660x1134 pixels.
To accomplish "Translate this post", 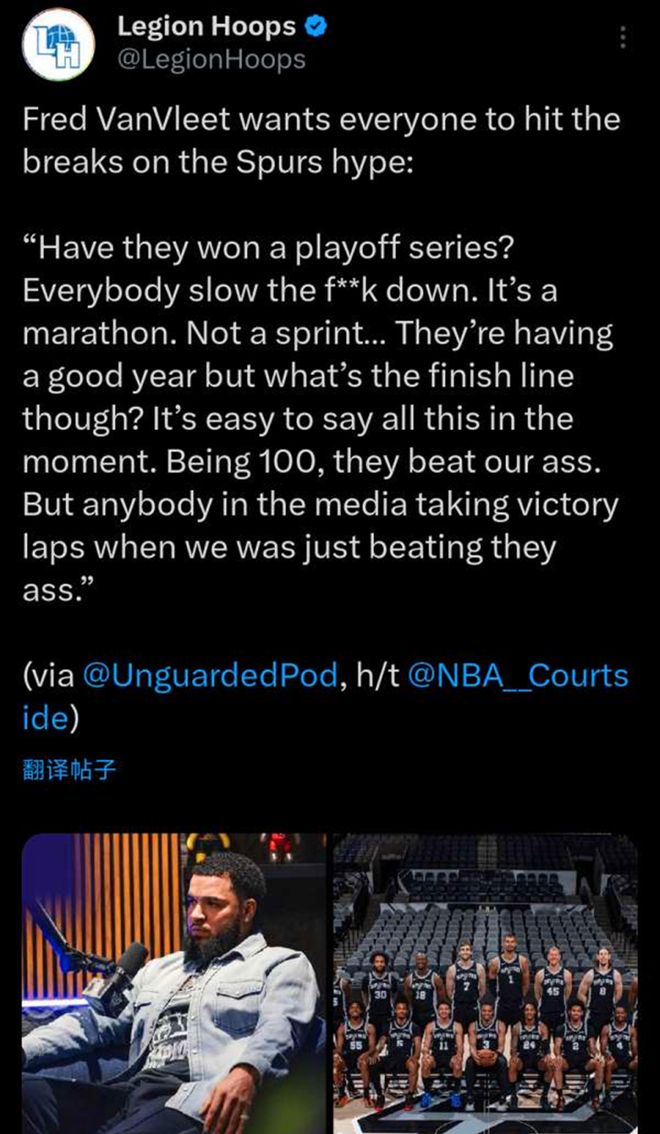I will point(68,771).
